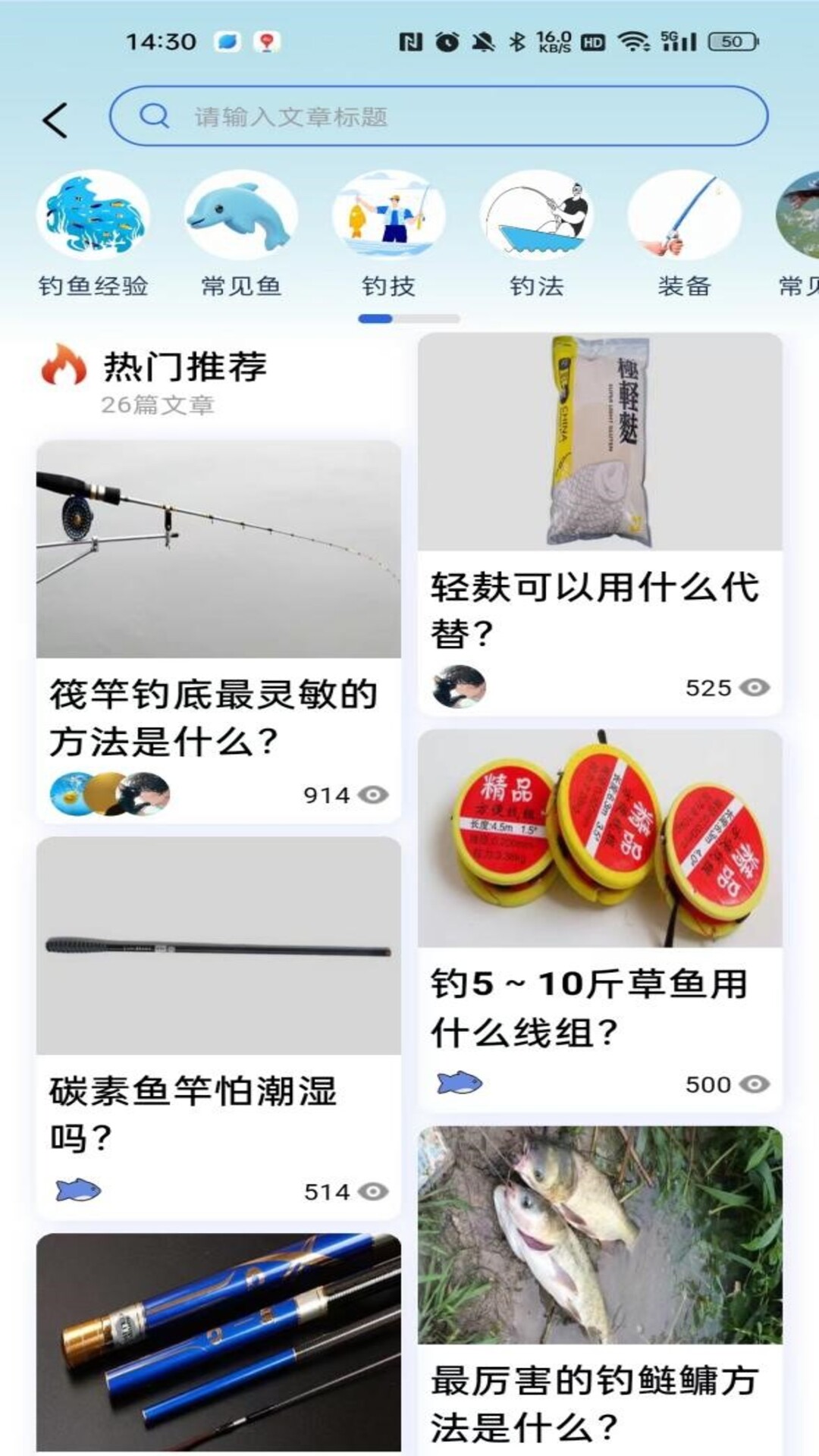This screenshot has width=819, height=1456.
Task: Read article 轻麸可以用什么代替
Action: coord(599,609)
